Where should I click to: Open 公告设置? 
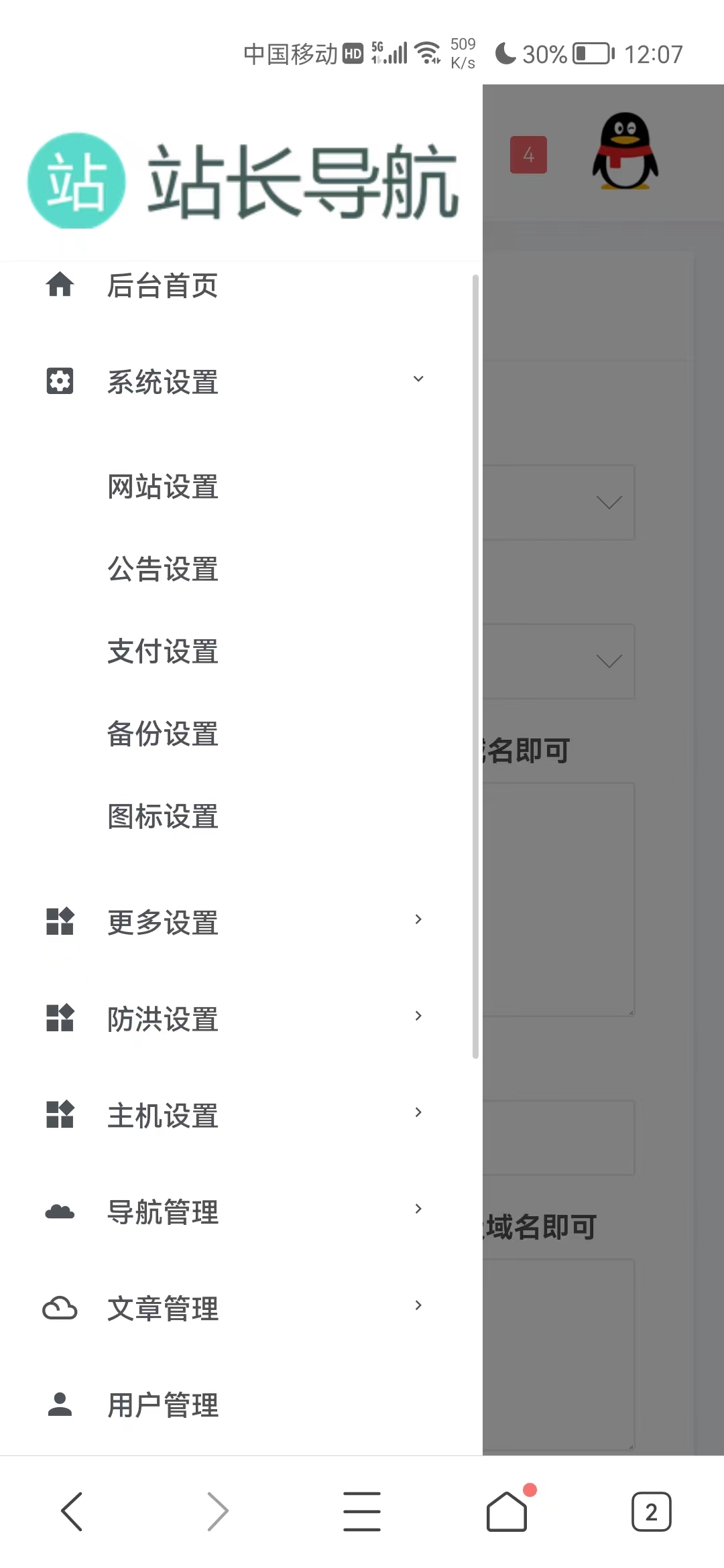click(x=163, y=569)
